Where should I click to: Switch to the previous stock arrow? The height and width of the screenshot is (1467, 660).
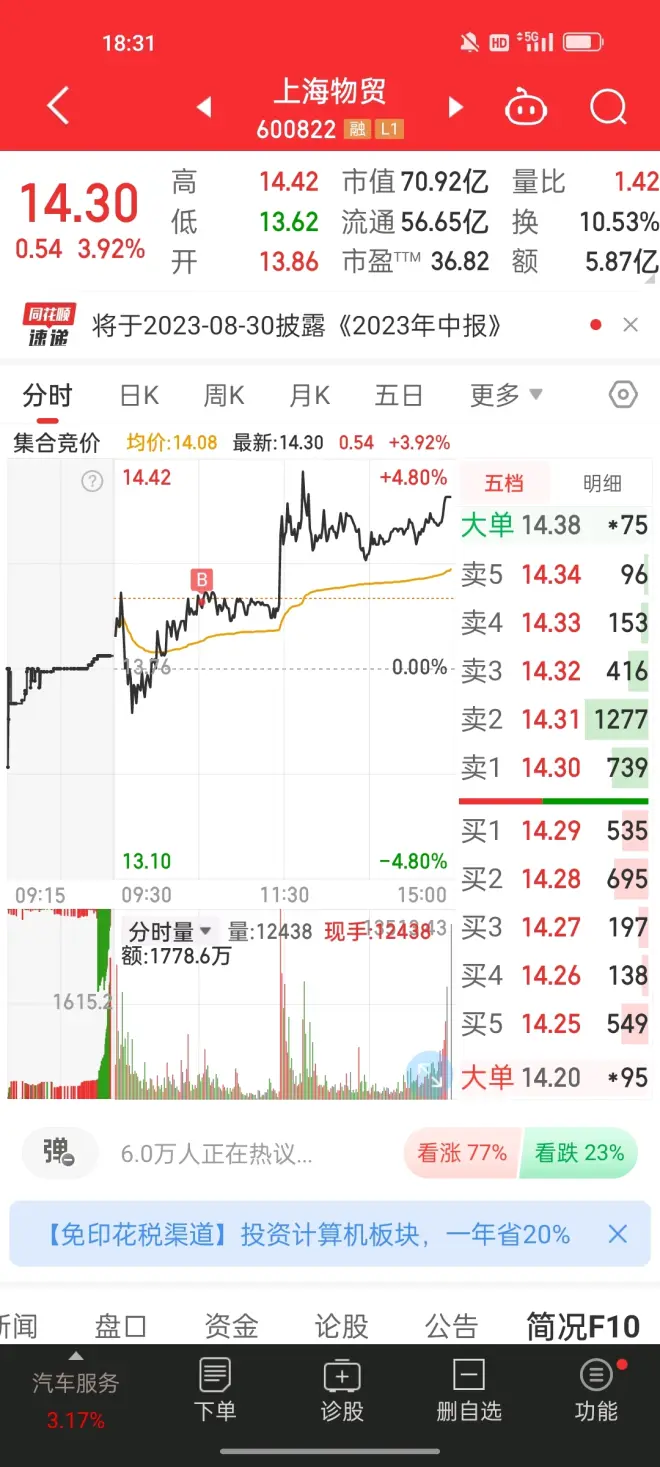(x=205, y=107)
